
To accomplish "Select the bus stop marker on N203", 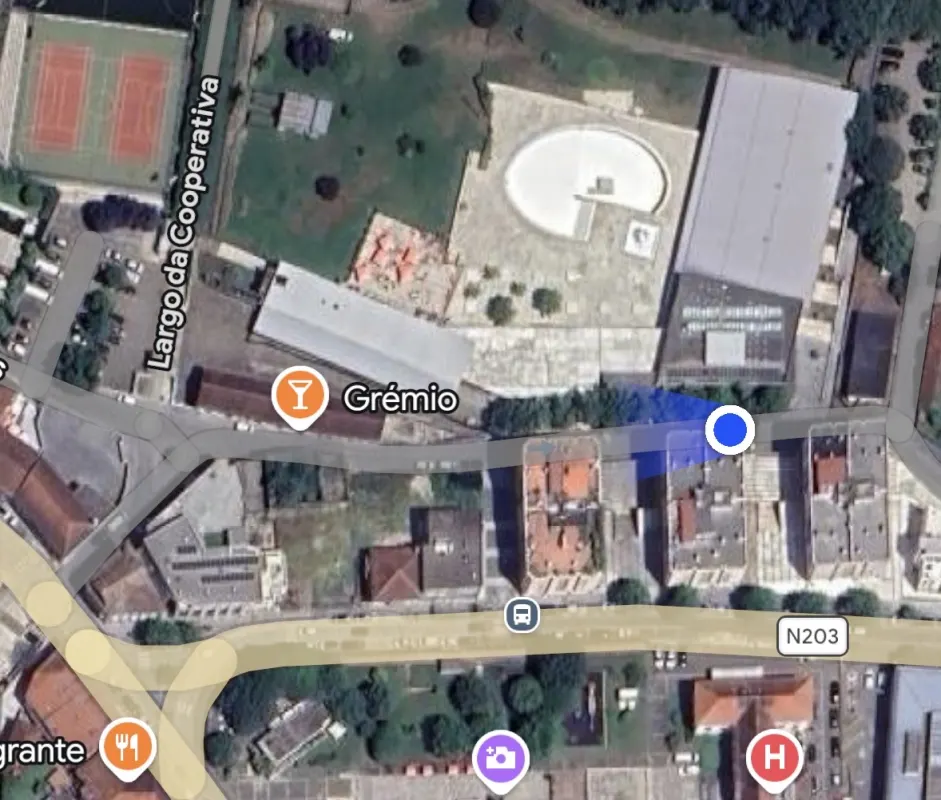I will click(x=522, y=615).
